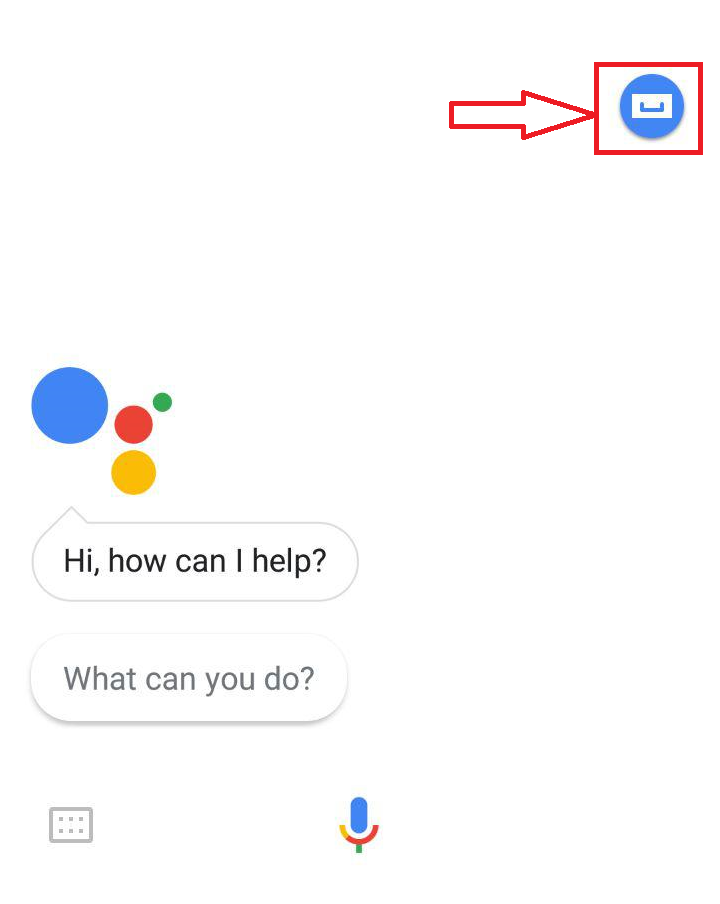Switch to keyboard input
Image resolution: width=720 pixels, height=904 pixels.
71,825
